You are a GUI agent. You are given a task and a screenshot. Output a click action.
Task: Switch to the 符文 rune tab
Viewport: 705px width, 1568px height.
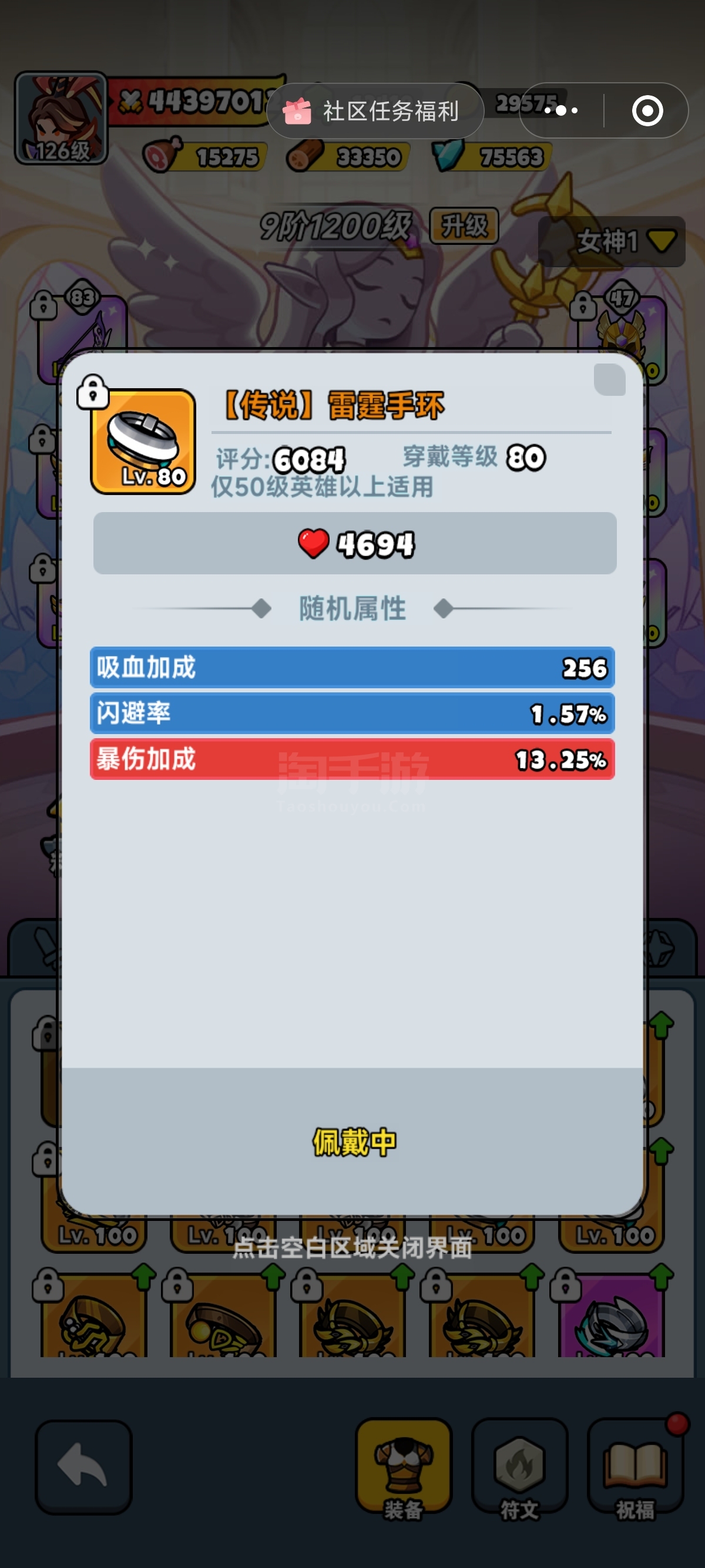click(x=519, y=1468)
